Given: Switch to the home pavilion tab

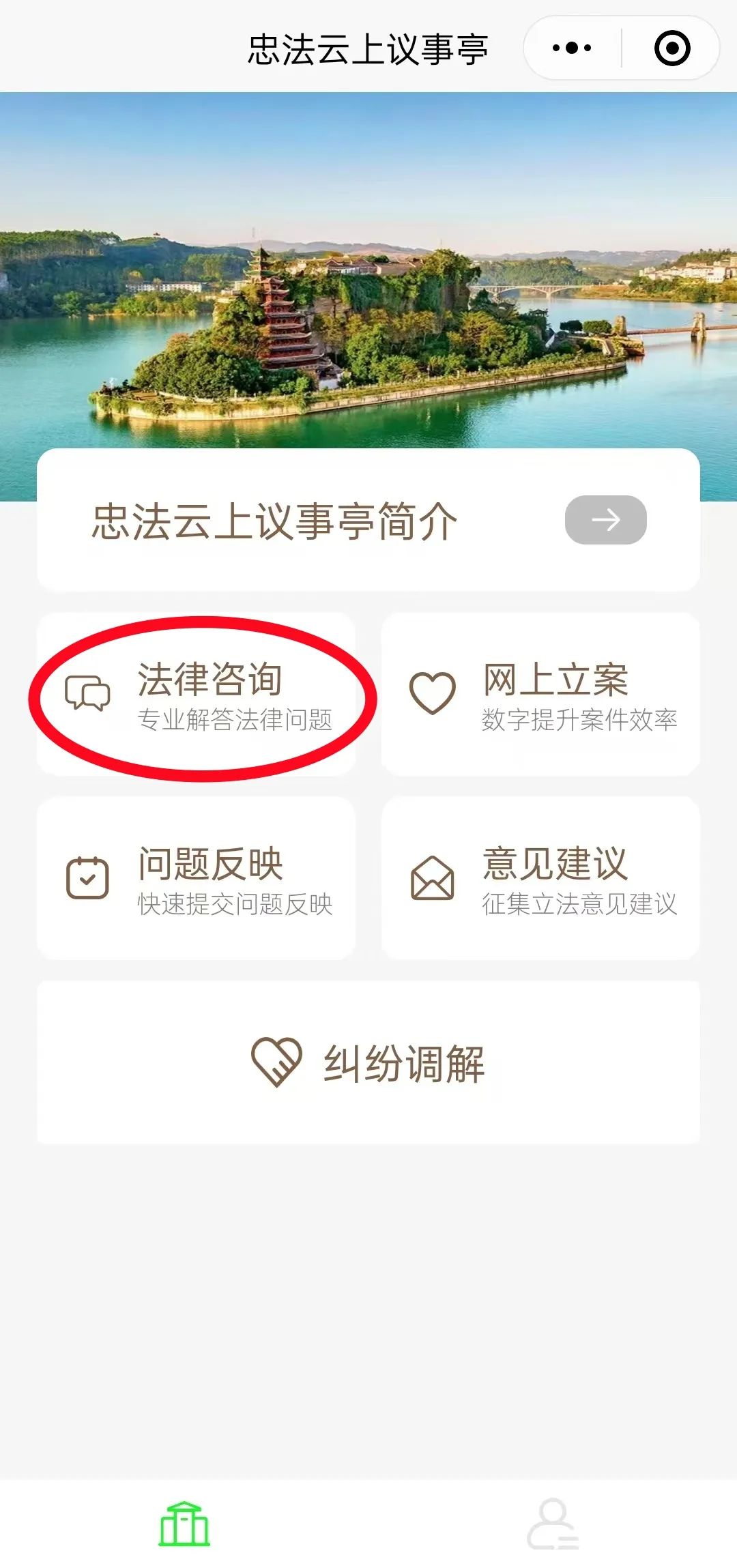Looking at the screenshot, I should click(x=184, y=1523).
